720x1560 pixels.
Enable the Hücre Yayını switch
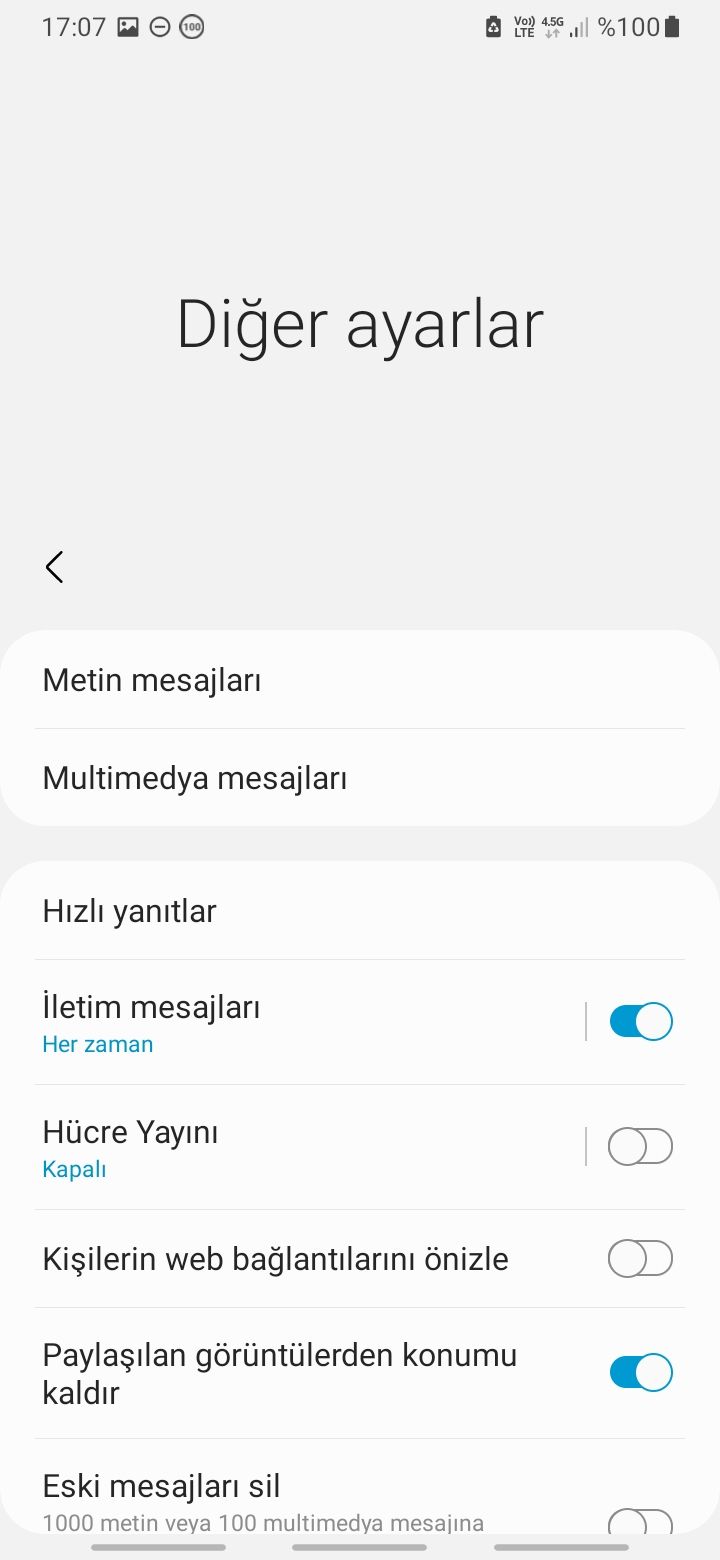640,1146
